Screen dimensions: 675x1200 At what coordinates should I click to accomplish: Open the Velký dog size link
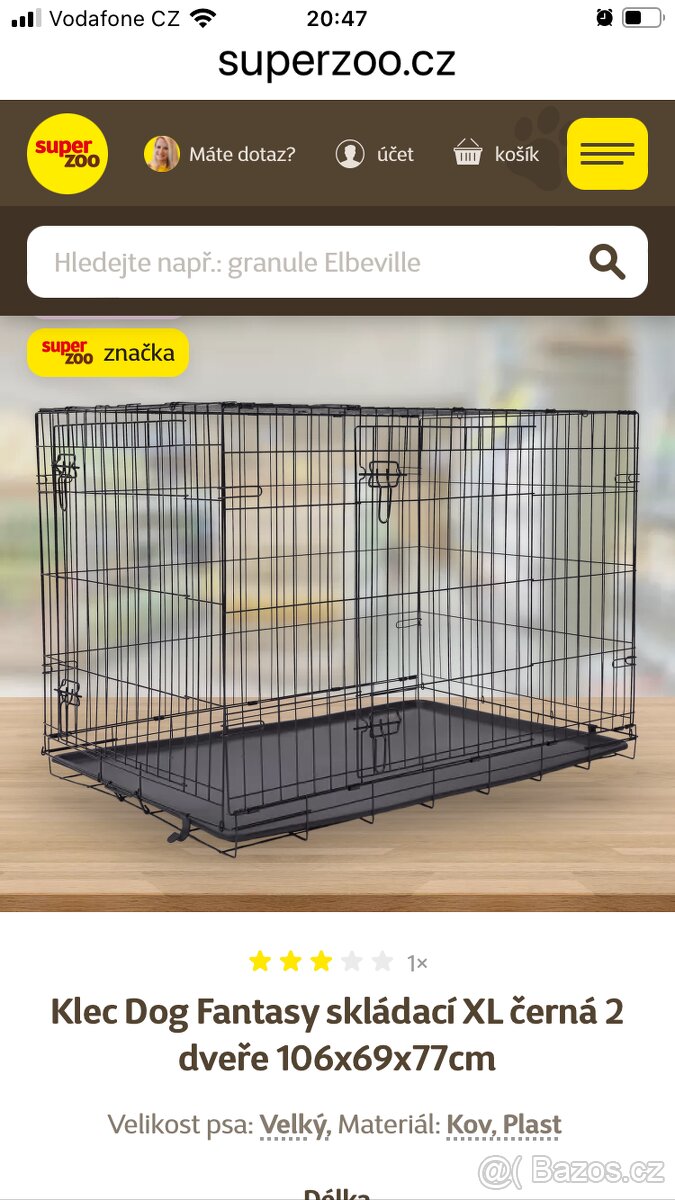coord(294,1125)
